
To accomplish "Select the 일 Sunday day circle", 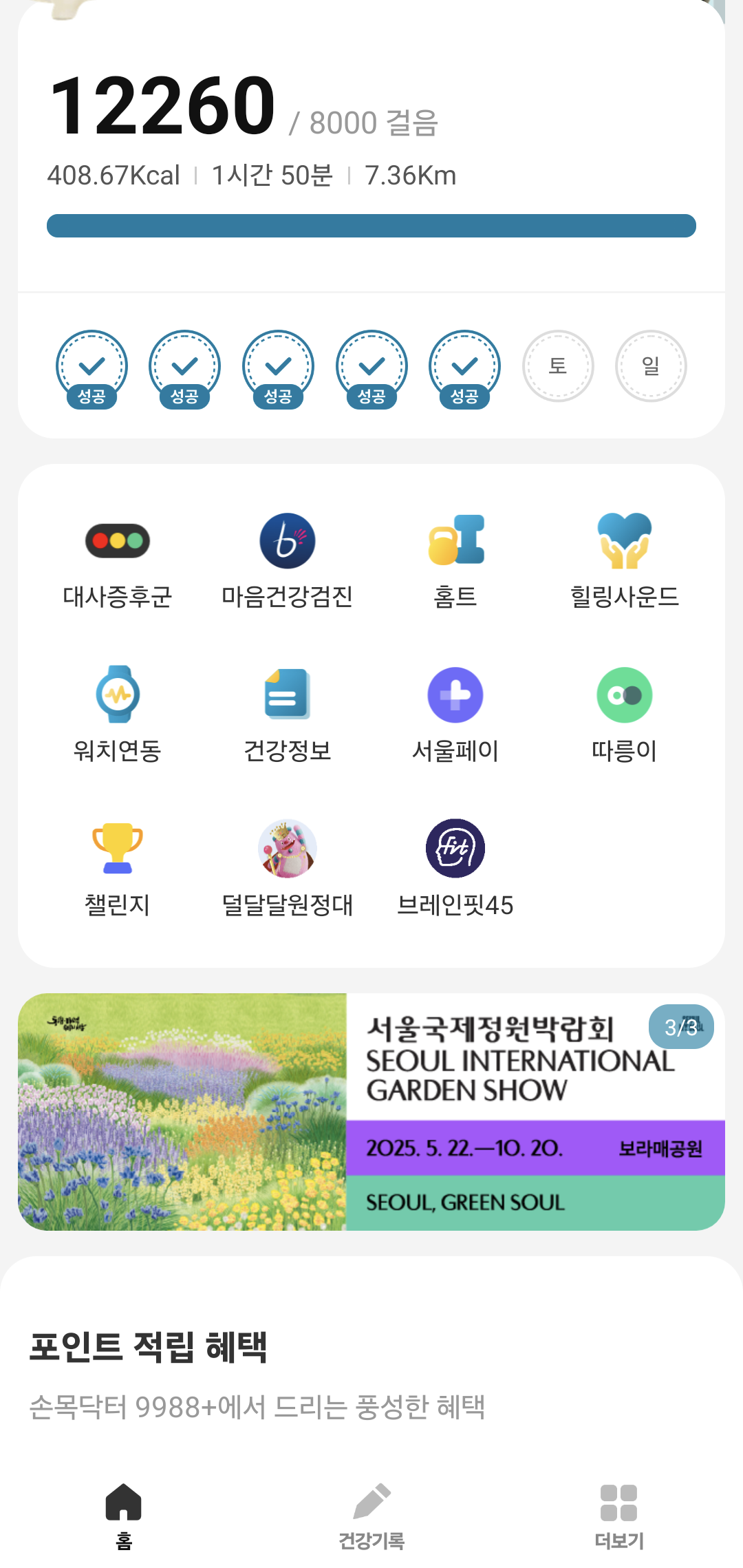I will 651,366.
